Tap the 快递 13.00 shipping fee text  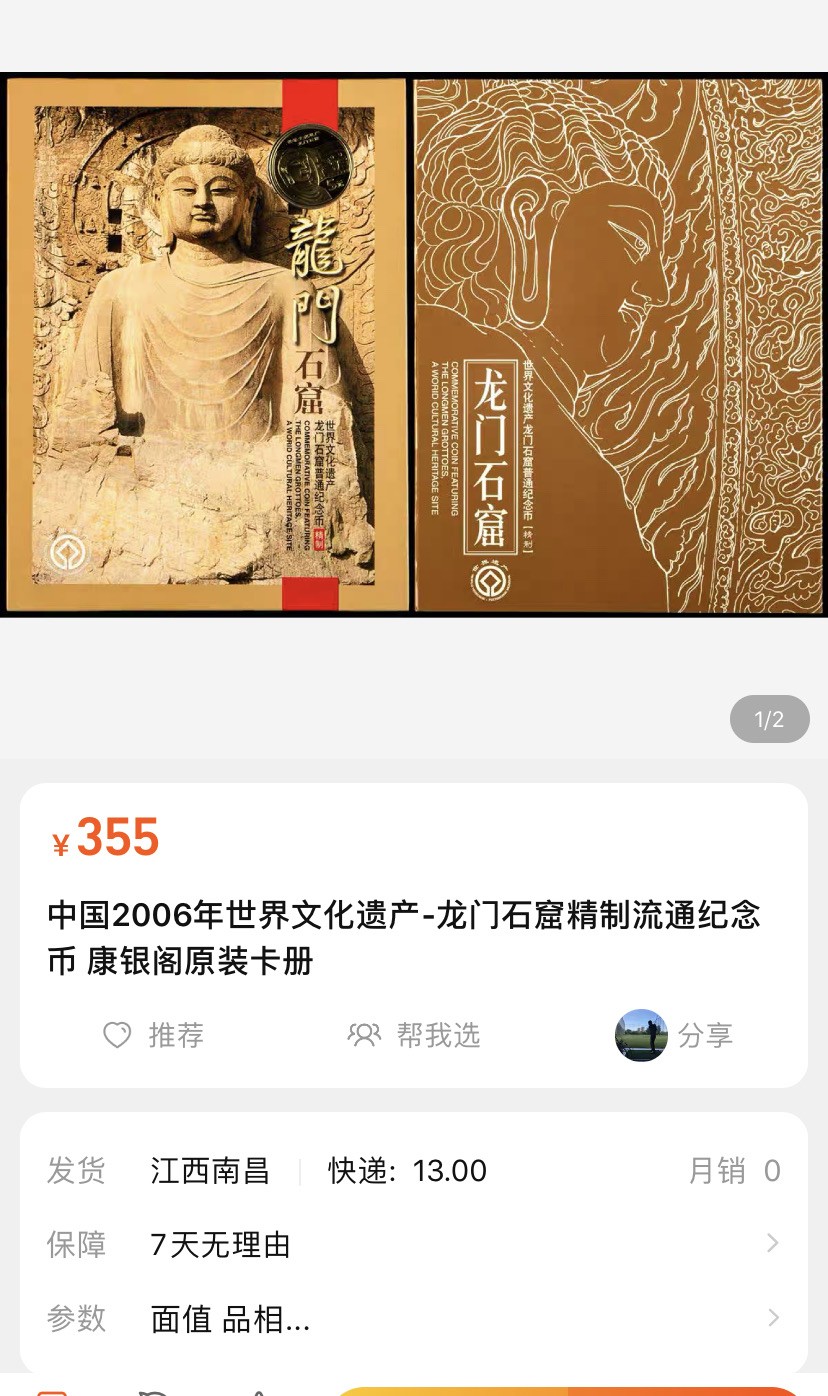(x=404, y=1170)
